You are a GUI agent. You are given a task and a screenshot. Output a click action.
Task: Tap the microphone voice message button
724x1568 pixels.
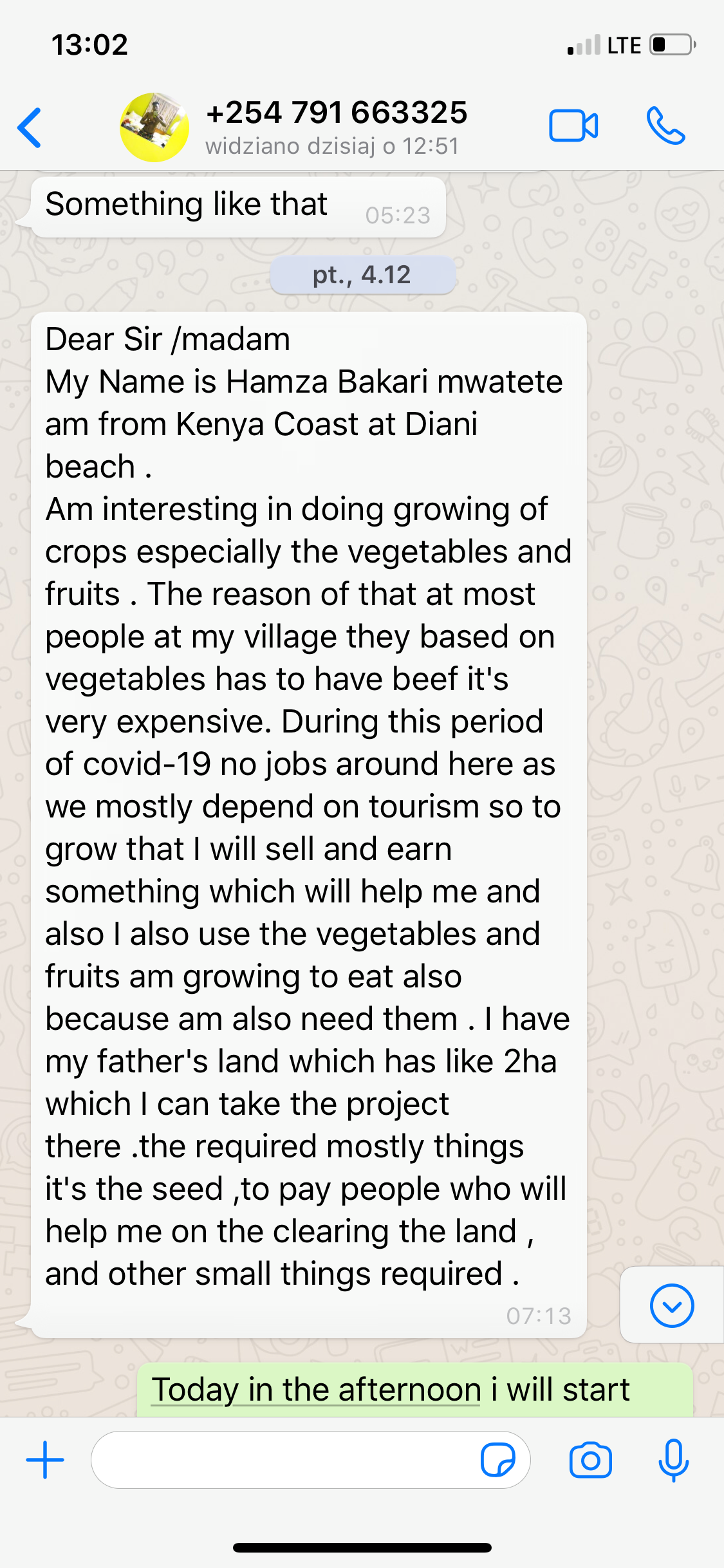pyautogui.click(x=673, y=1459)
